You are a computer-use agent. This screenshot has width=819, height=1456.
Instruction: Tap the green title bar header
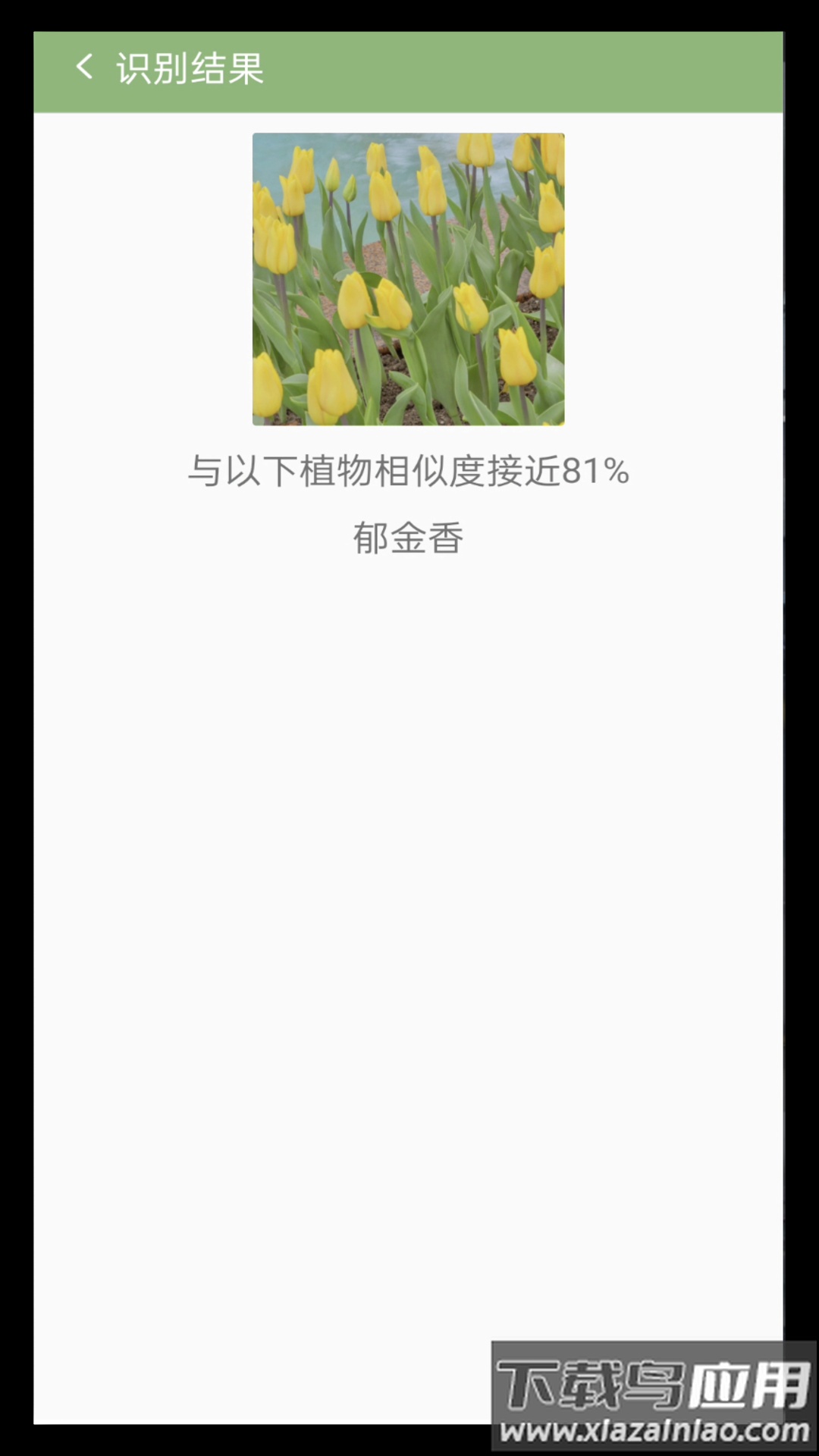(409, 67)
